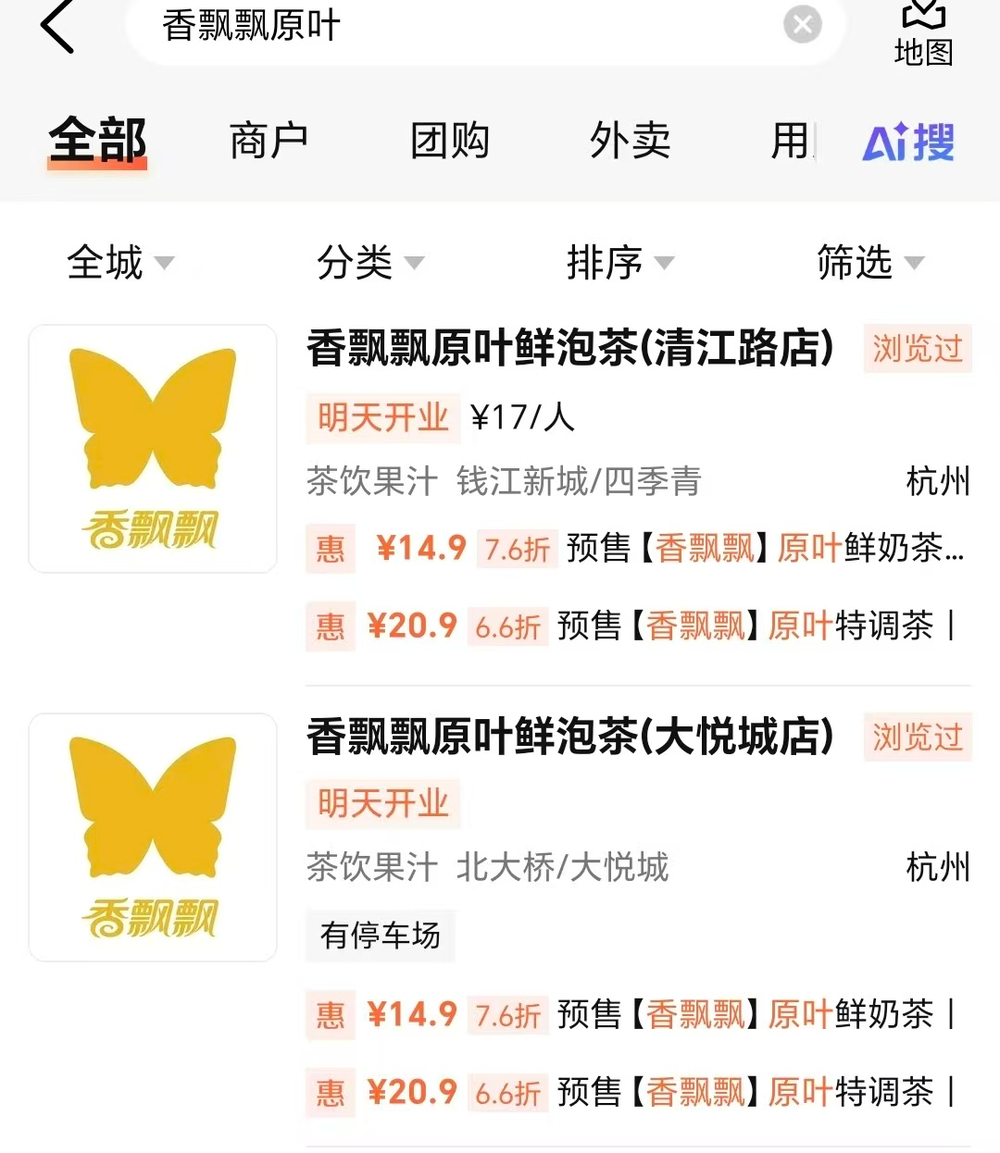
Task: Switch to the 商户 tab
Action: (x=268, y=142)
